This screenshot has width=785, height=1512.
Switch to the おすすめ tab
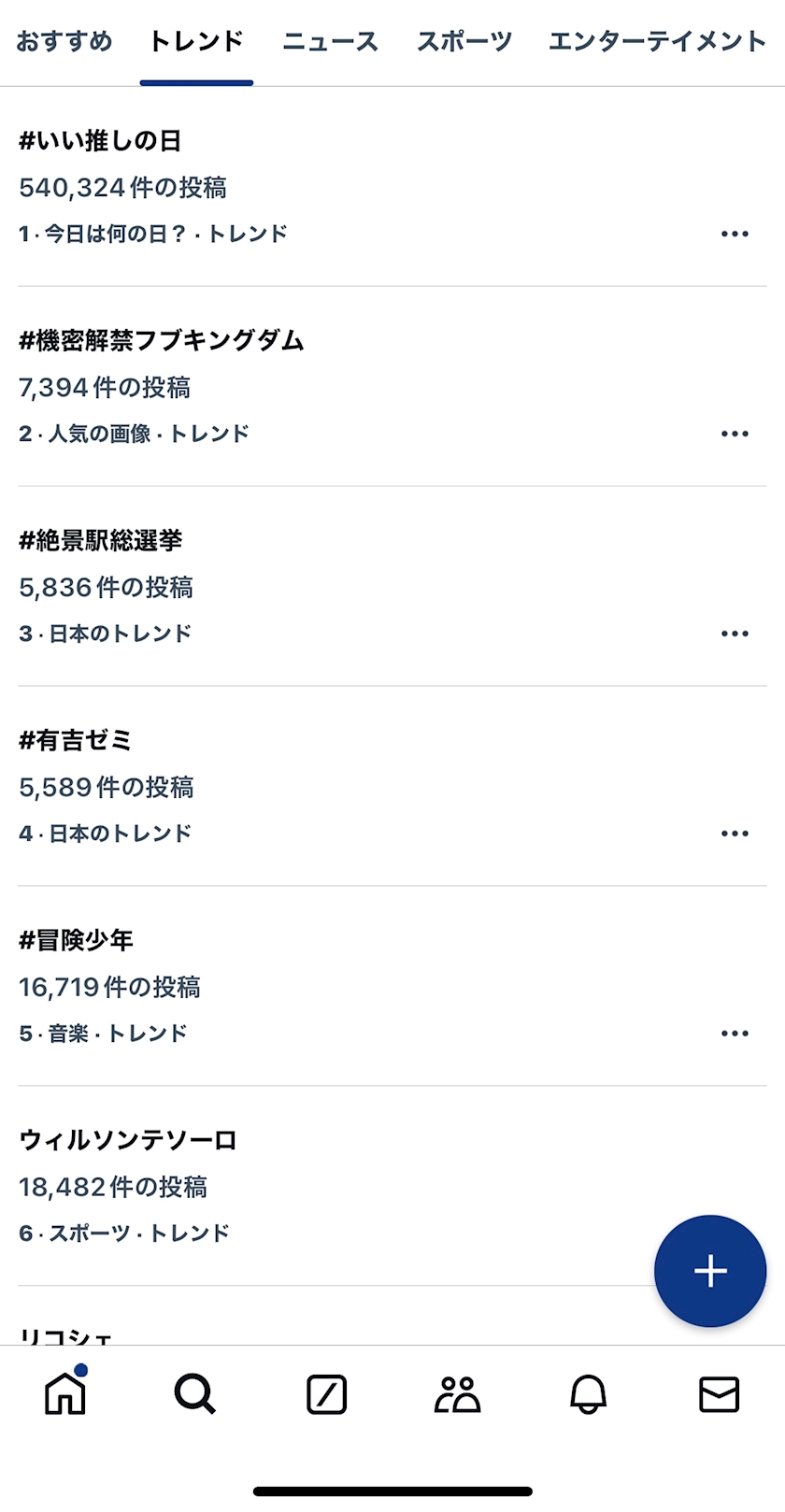click(x=64, y=42)
